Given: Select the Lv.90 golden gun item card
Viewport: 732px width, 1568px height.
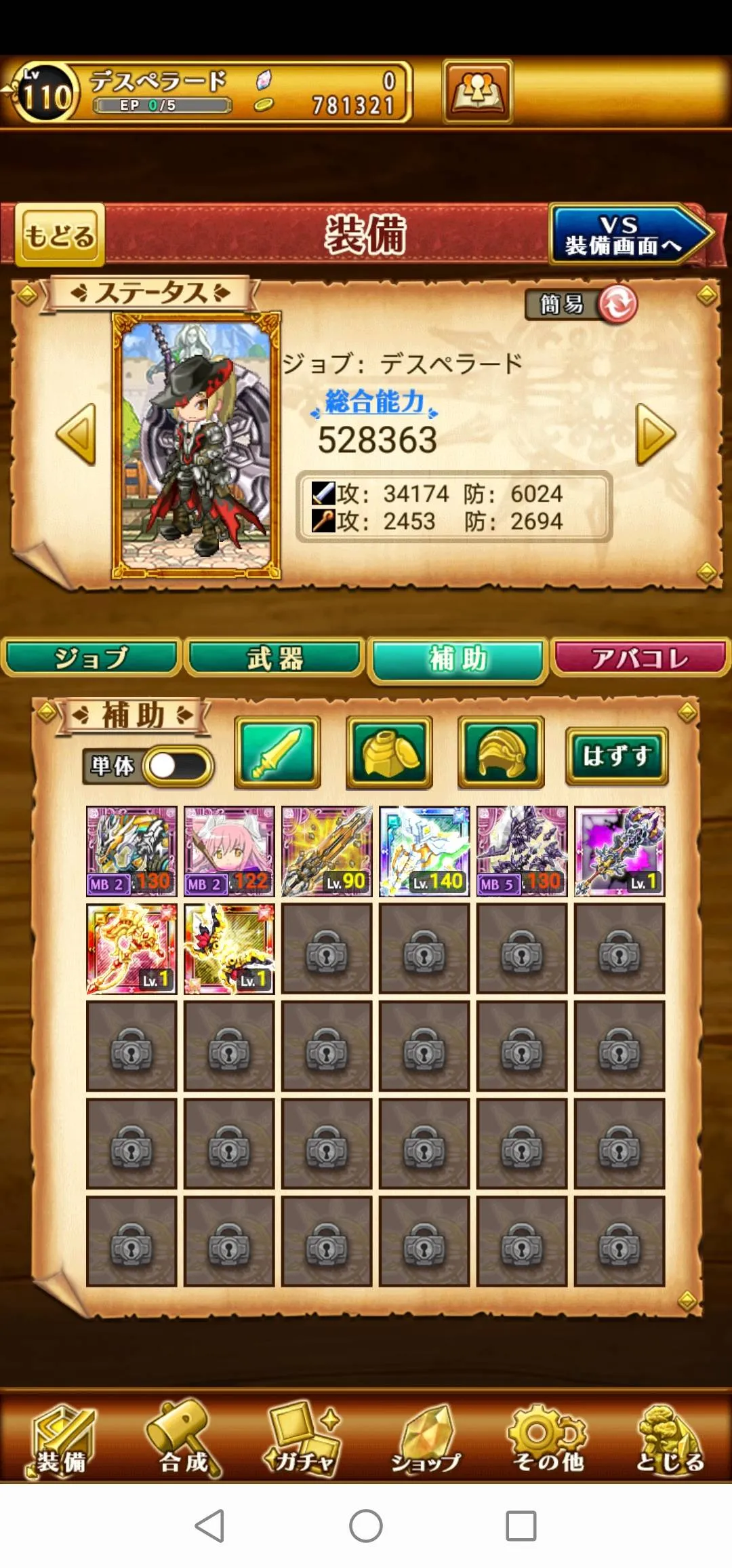Looking at the screenshot, I should click(x=327, y=851).
